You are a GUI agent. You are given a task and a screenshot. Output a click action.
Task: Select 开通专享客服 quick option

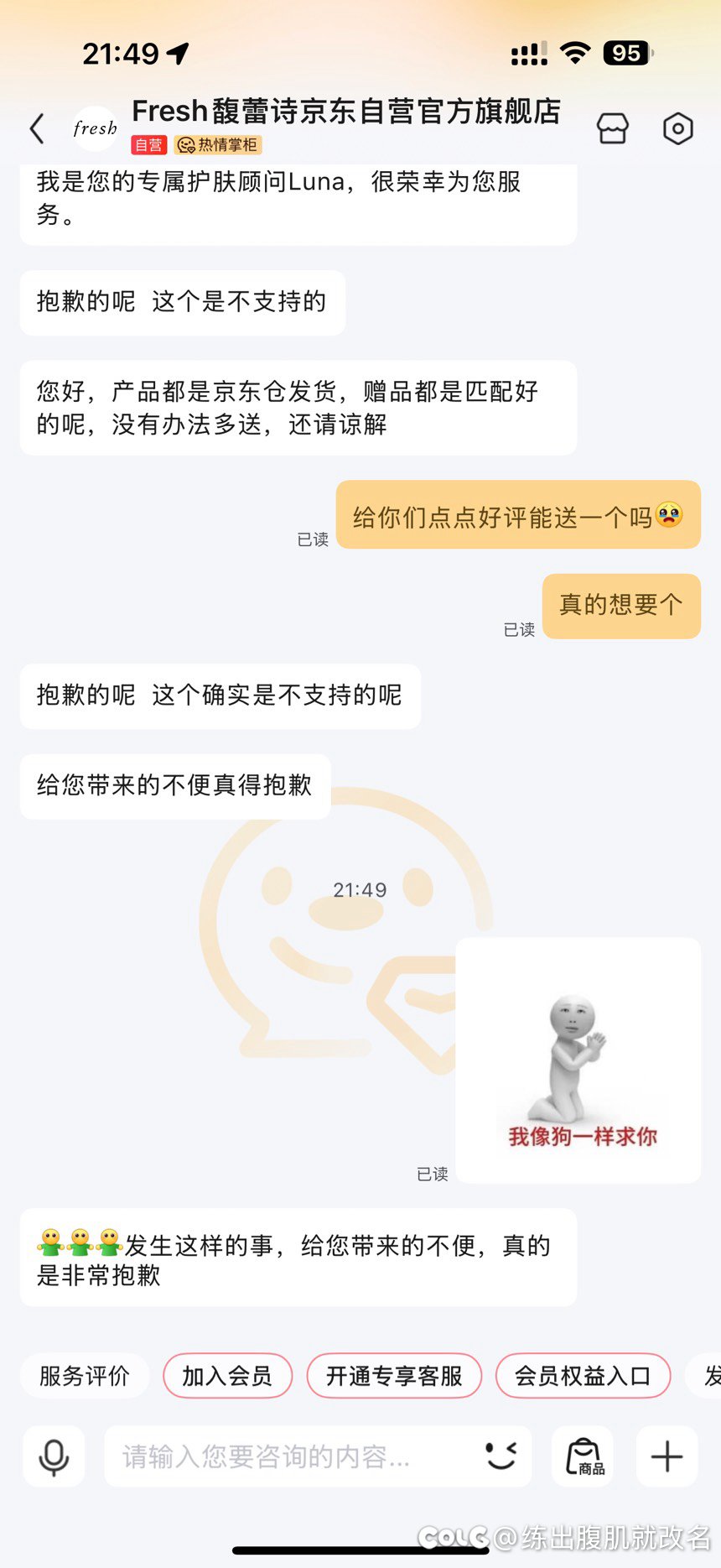[394, 1375]
